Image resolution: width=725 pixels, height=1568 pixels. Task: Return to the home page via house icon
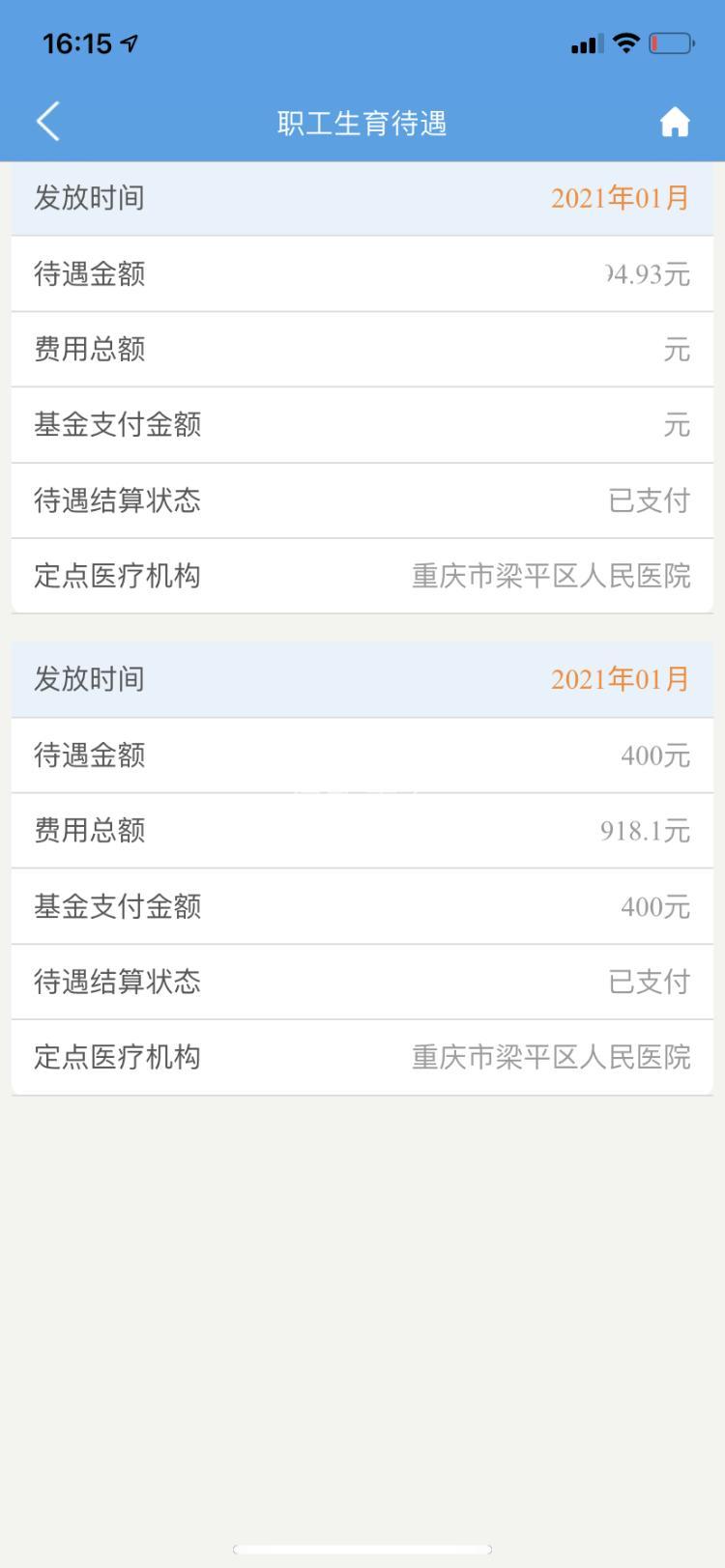click(x=675, y=123)
